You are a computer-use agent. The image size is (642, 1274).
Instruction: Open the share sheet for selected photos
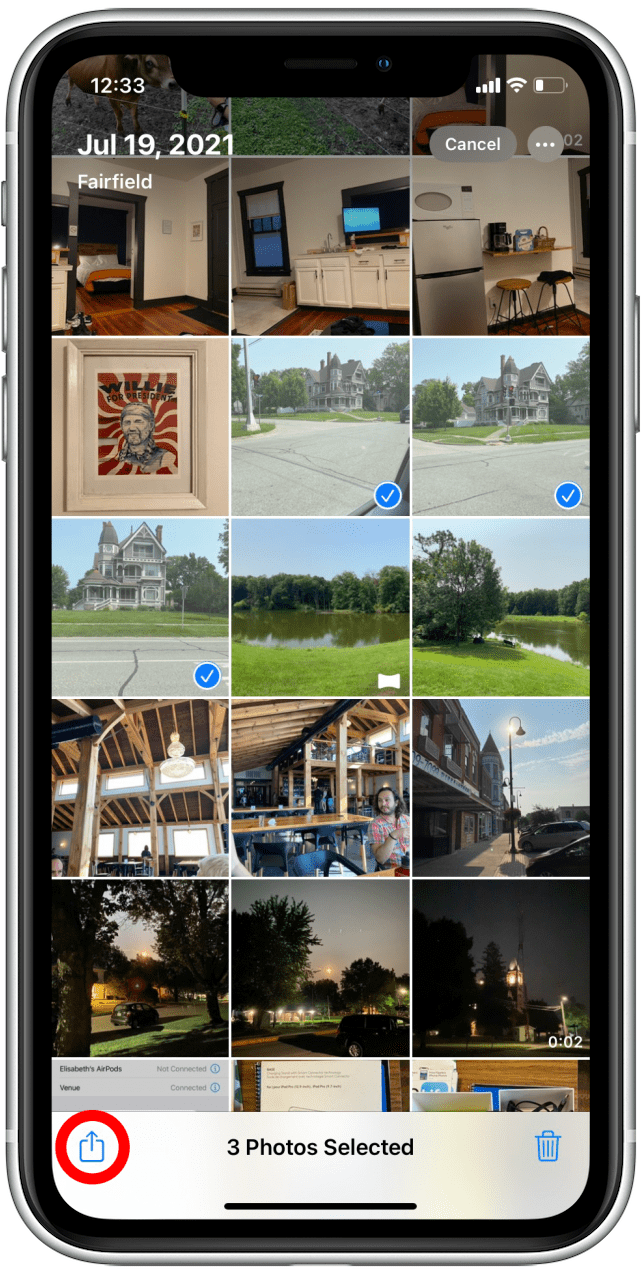pos(91,1146)
